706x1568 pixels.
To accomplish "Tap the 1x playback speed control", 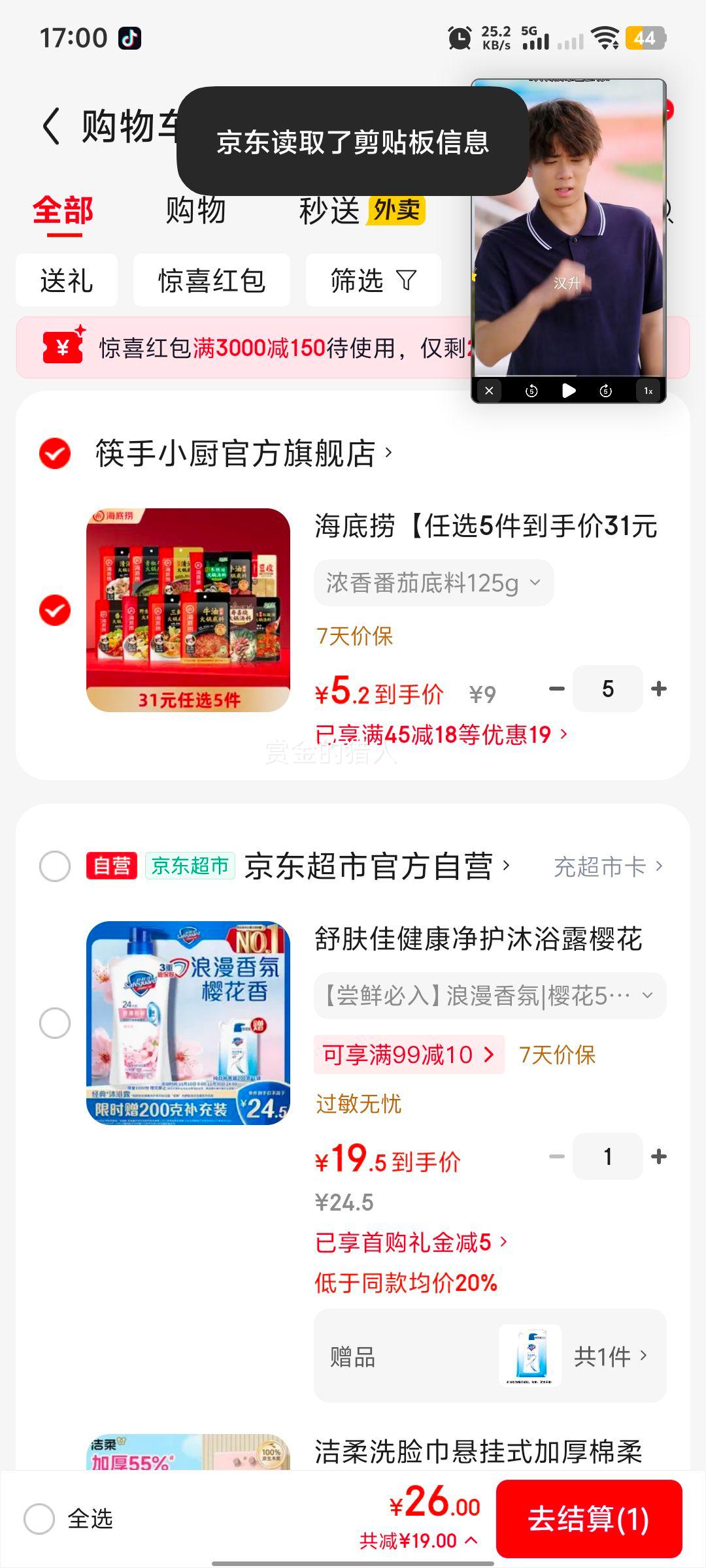I will click(647, 390).
